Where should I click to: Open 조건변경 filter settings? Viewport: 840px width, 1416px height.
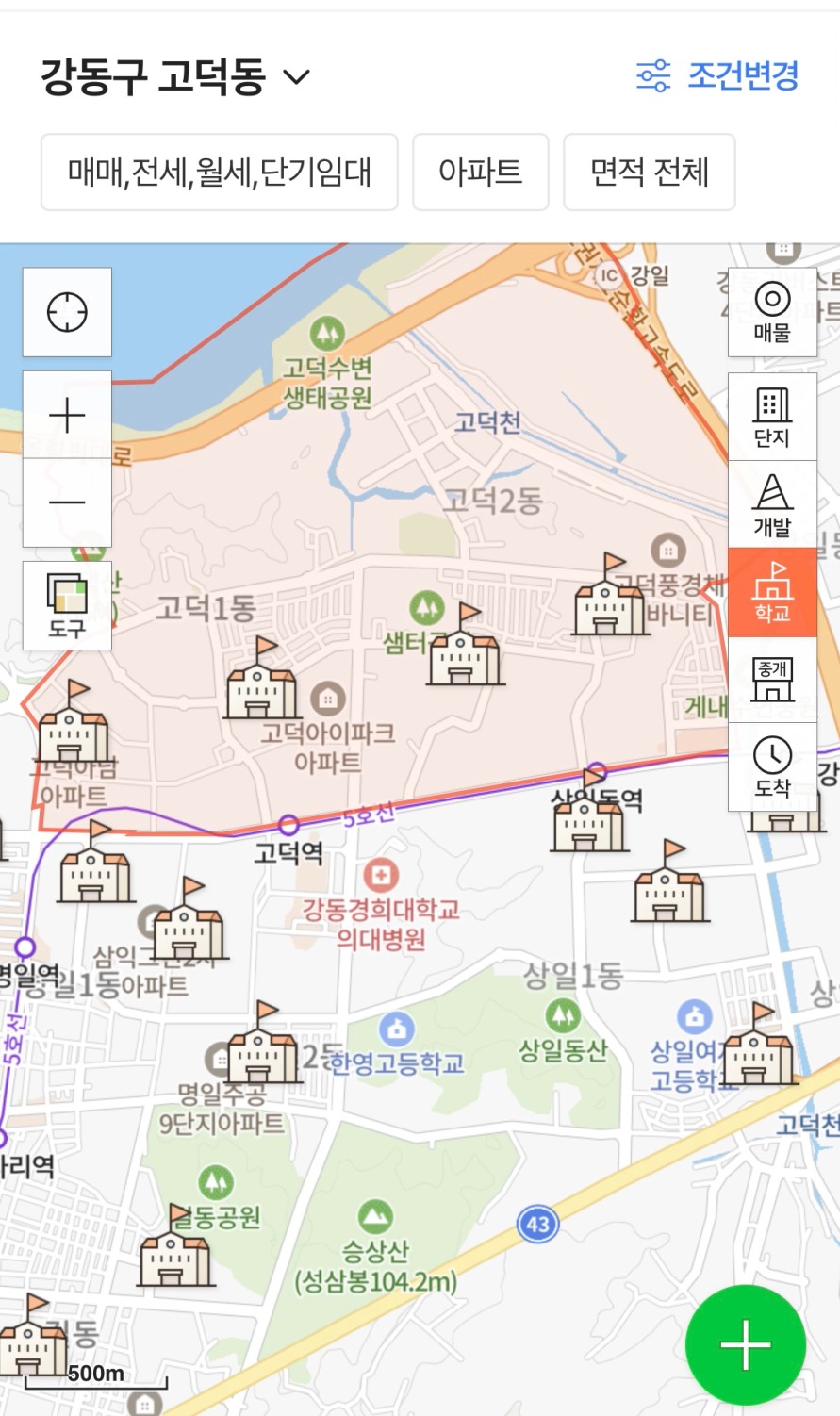coord(717,75)
